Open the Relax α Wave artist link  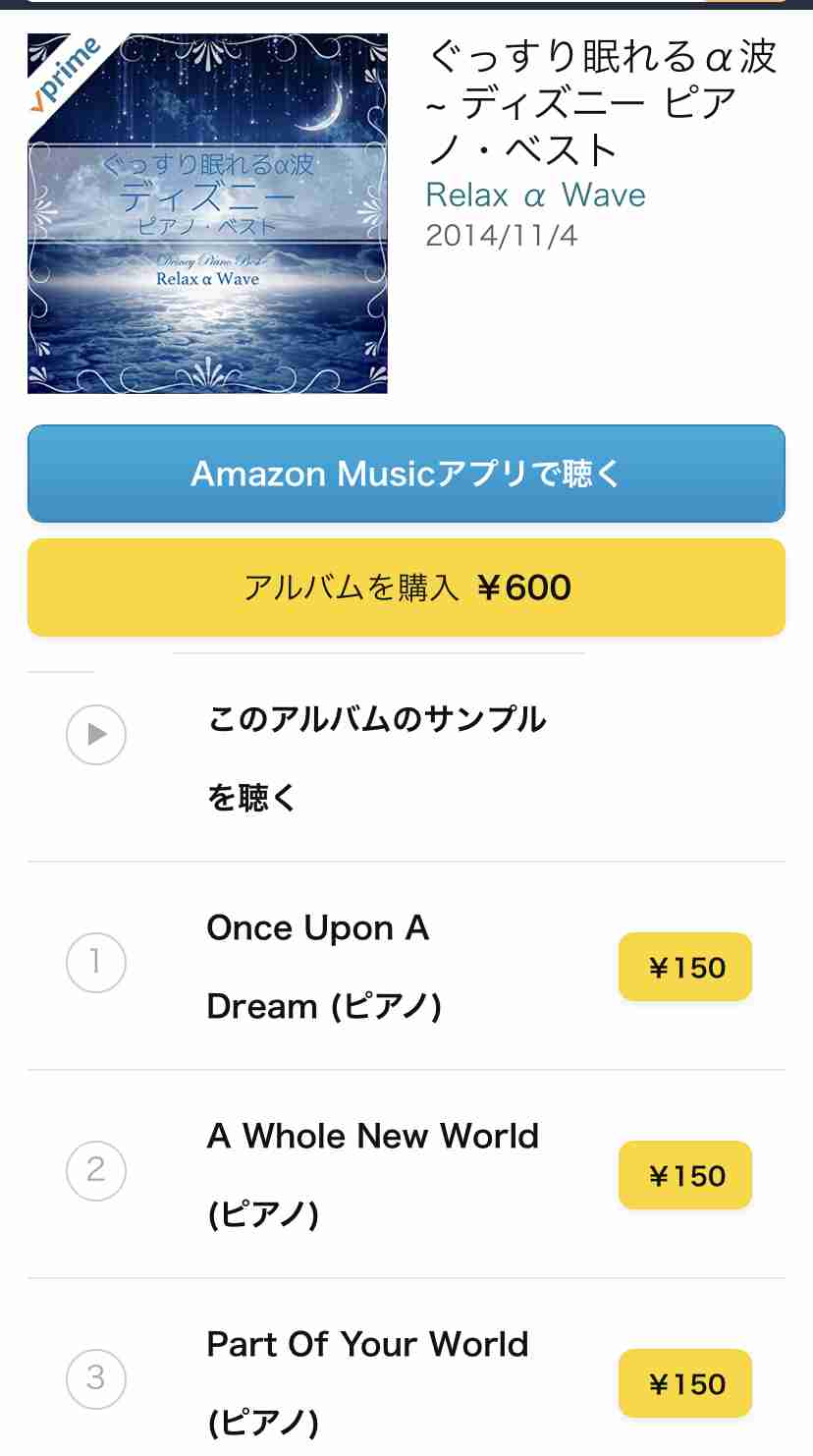(535, 196)
